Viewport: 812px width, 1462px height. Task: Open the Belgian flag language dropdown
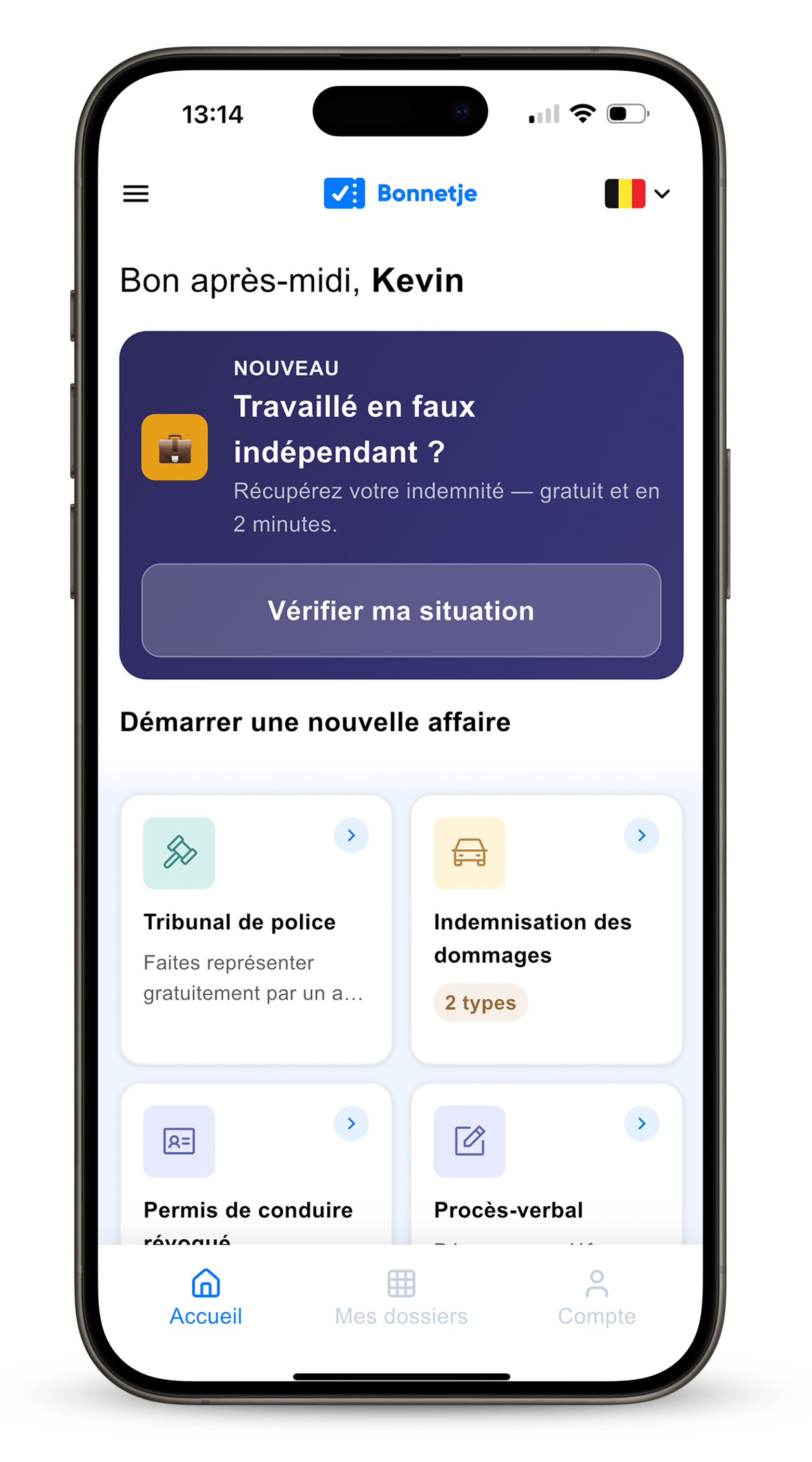coord(636,193)
